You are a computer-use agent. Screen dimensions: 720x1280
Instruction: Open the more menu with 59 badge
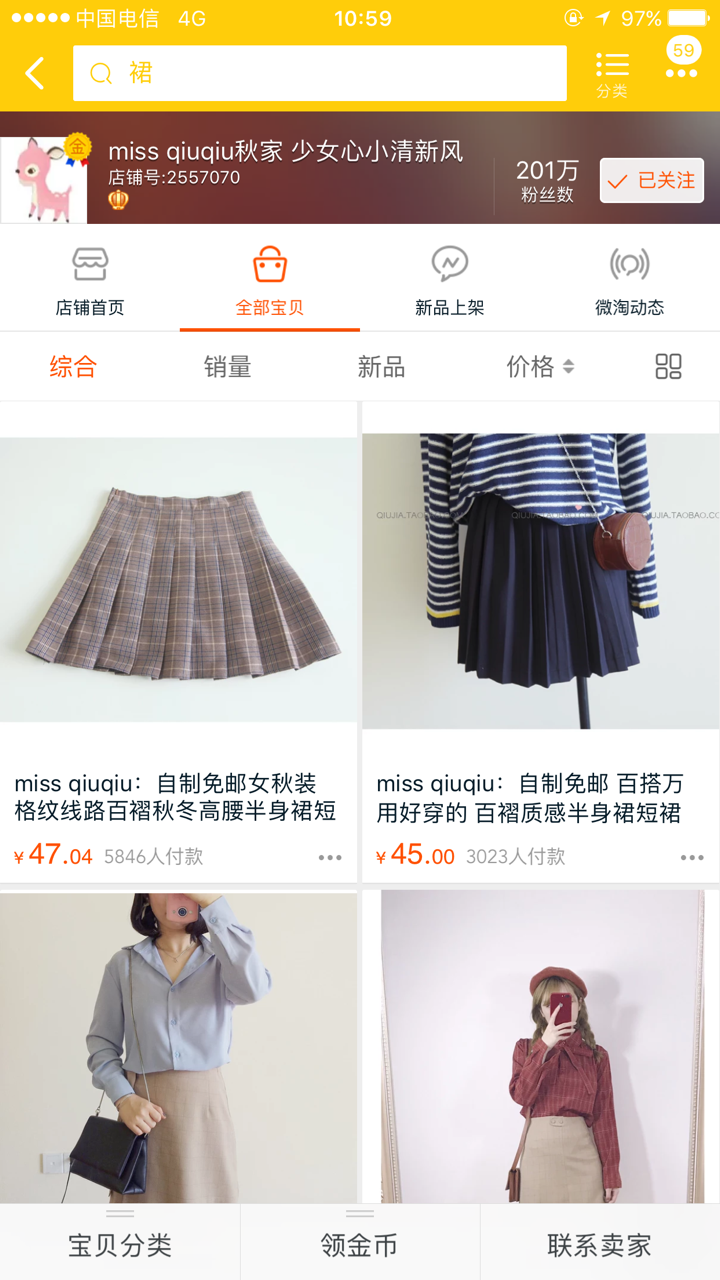point(682,62)
